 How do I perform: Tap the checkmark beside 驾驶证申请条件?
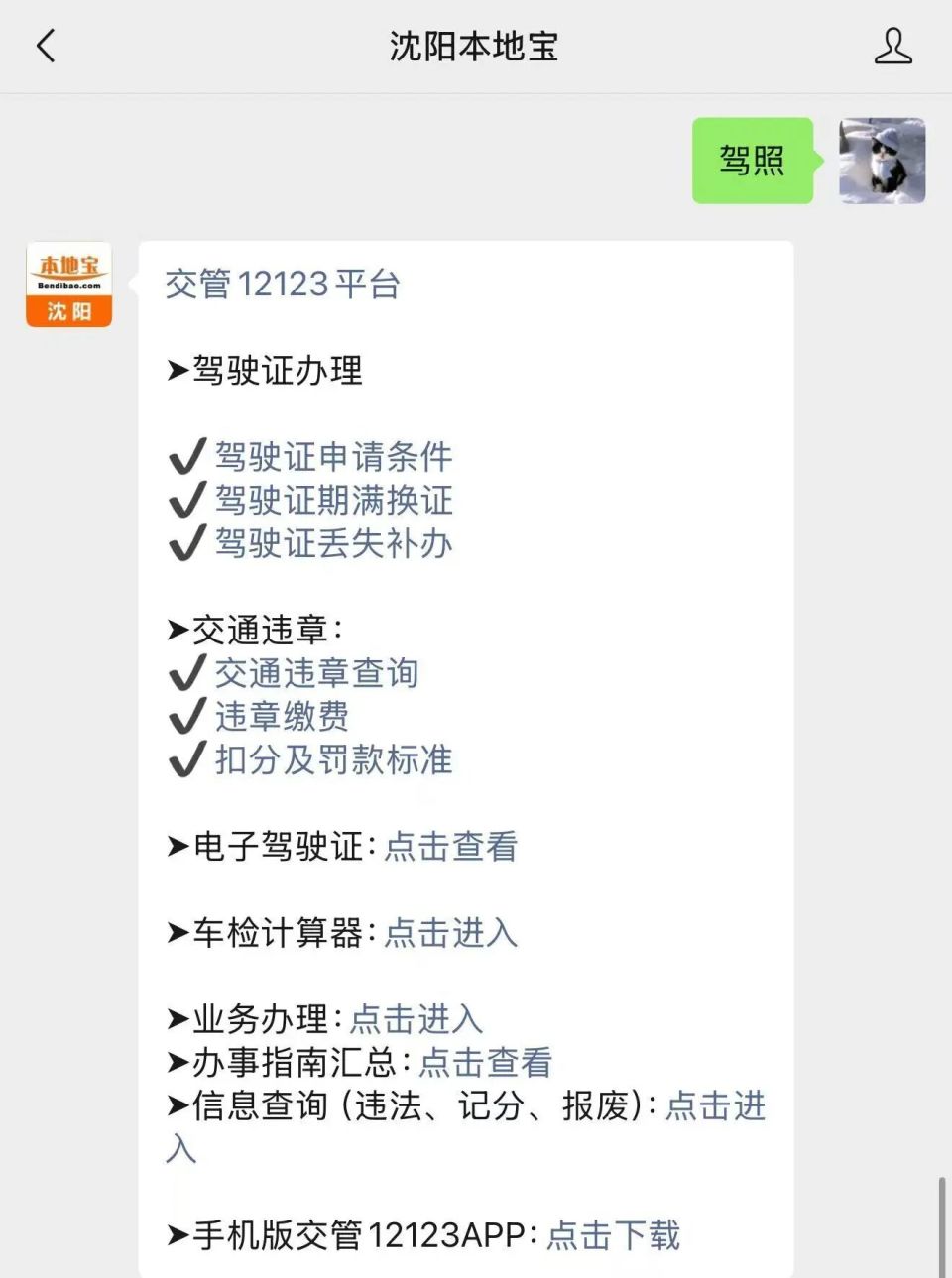click(x=184, y=456)
